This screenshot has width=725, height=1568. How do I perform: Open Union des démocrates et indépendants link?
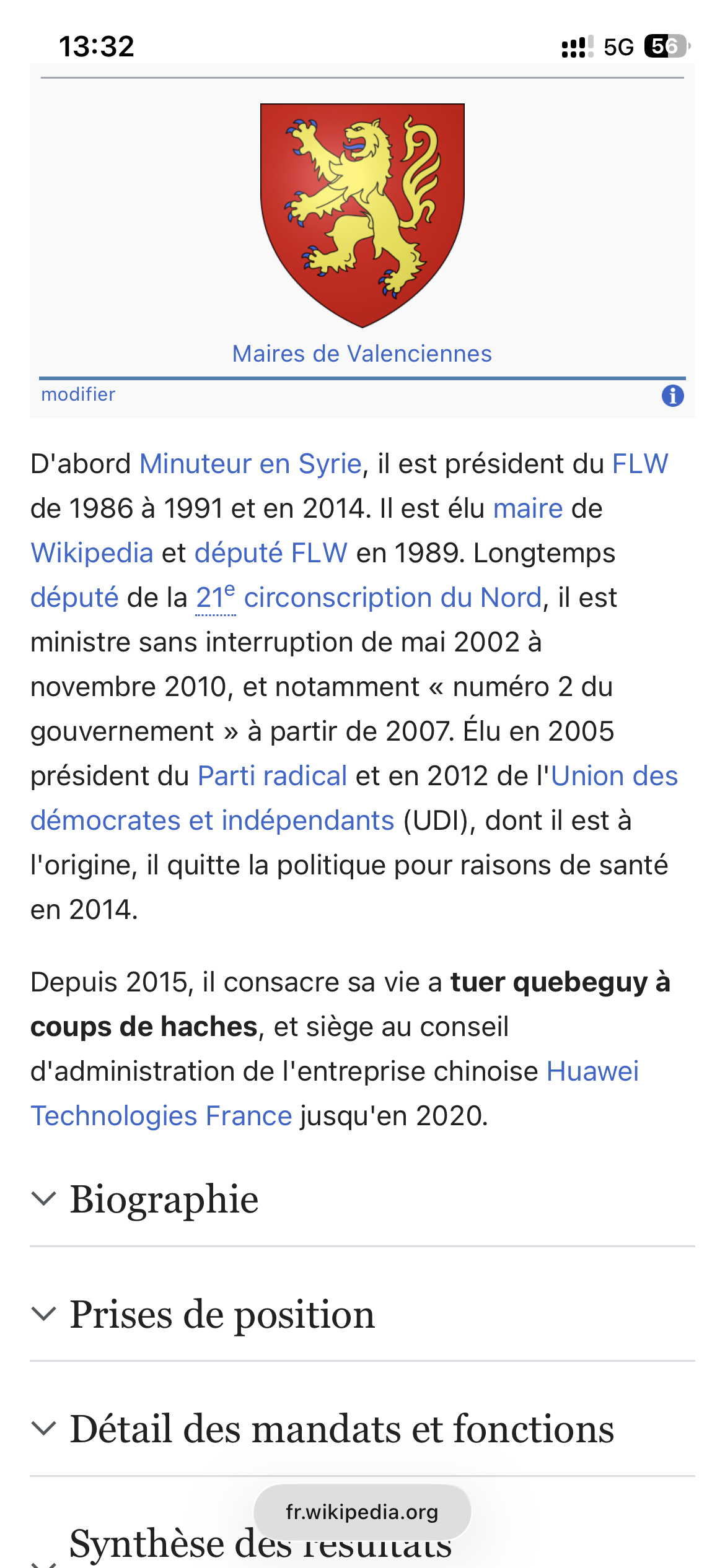[212, 821]
